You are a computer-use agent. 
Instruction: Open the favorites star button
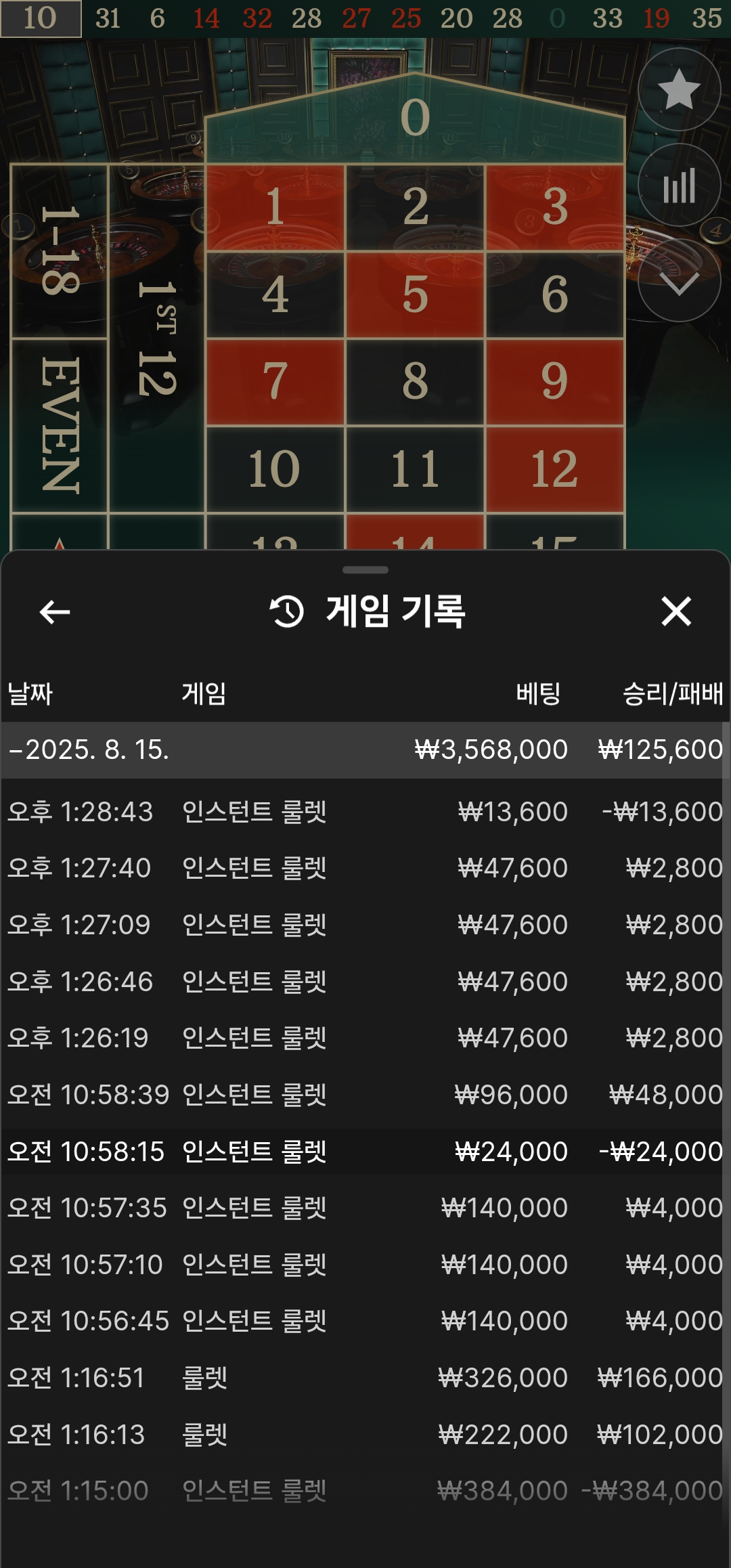[x=679, y=90]
